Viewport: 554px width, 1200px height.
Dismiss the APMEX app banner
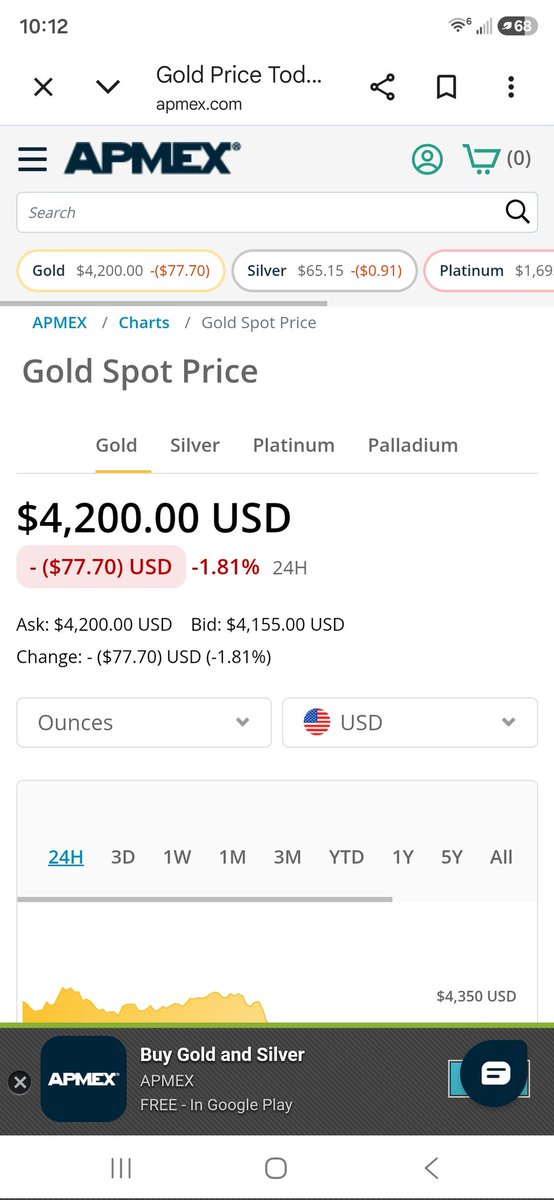coord(20,1081)
